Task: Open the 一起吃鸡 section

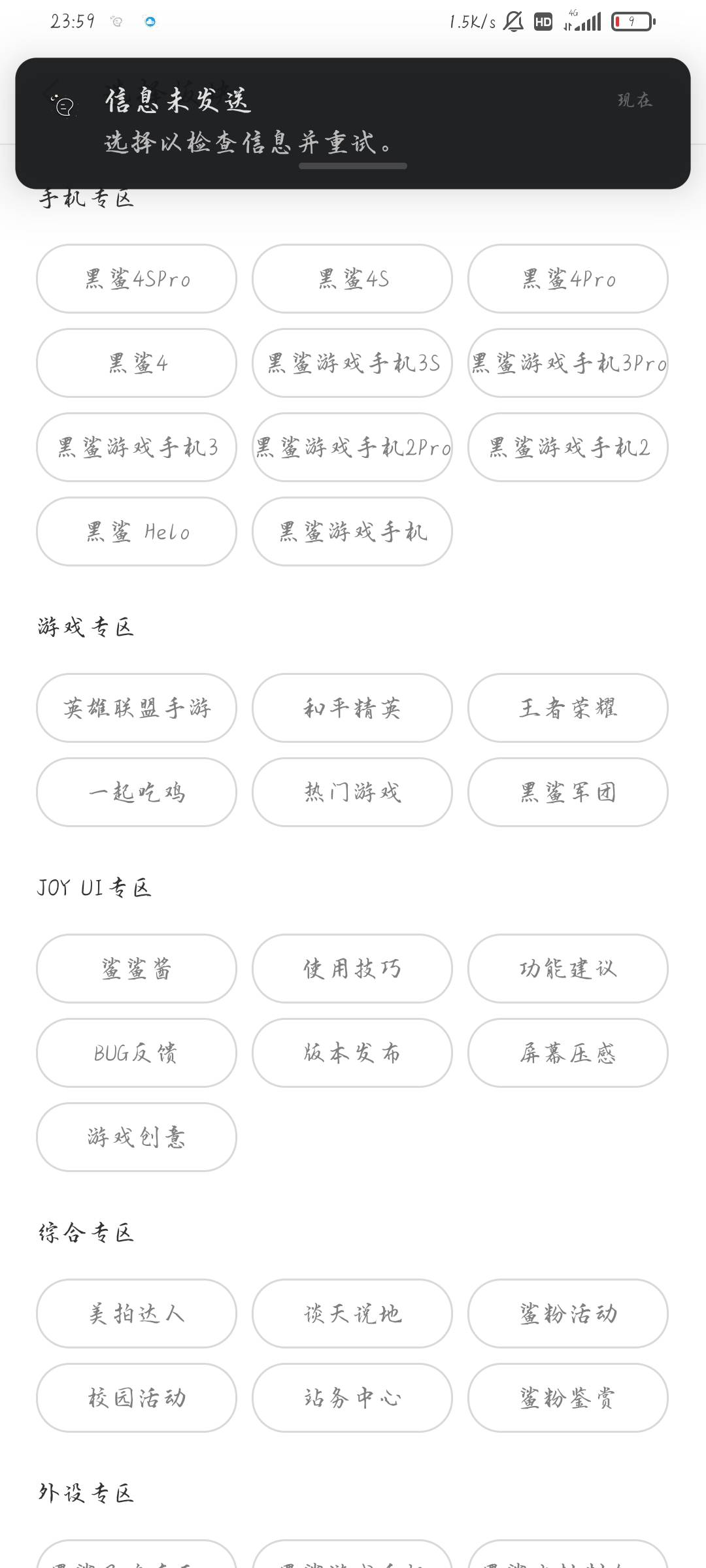Action: 137,792
